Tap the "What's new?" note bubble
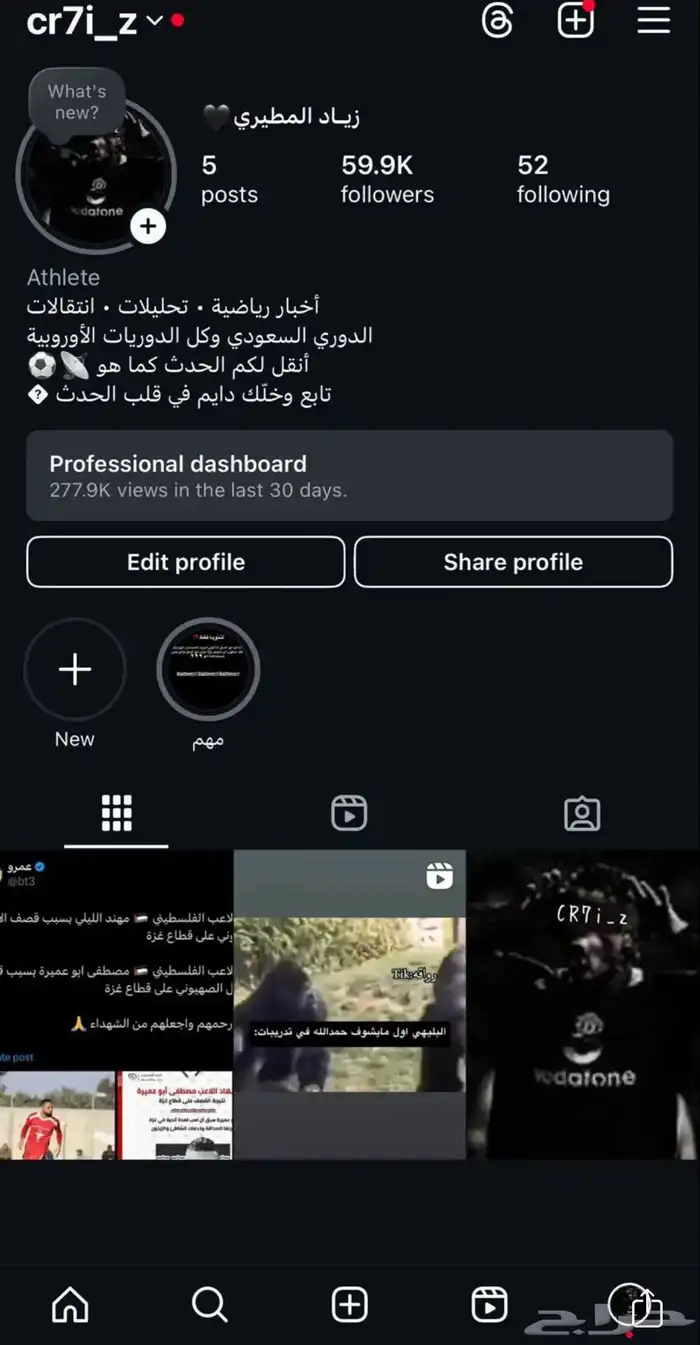Image resolution: width=700 pixels, height=1345 pixels. [76, 101]
